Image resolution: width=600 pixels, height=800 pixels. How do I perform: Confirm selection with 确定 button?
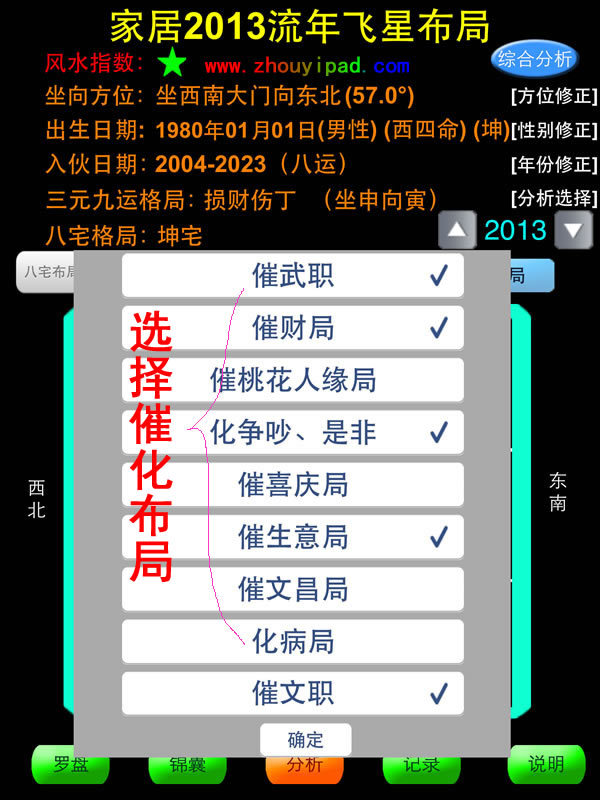pyautogui.click(x=305, y=740)
